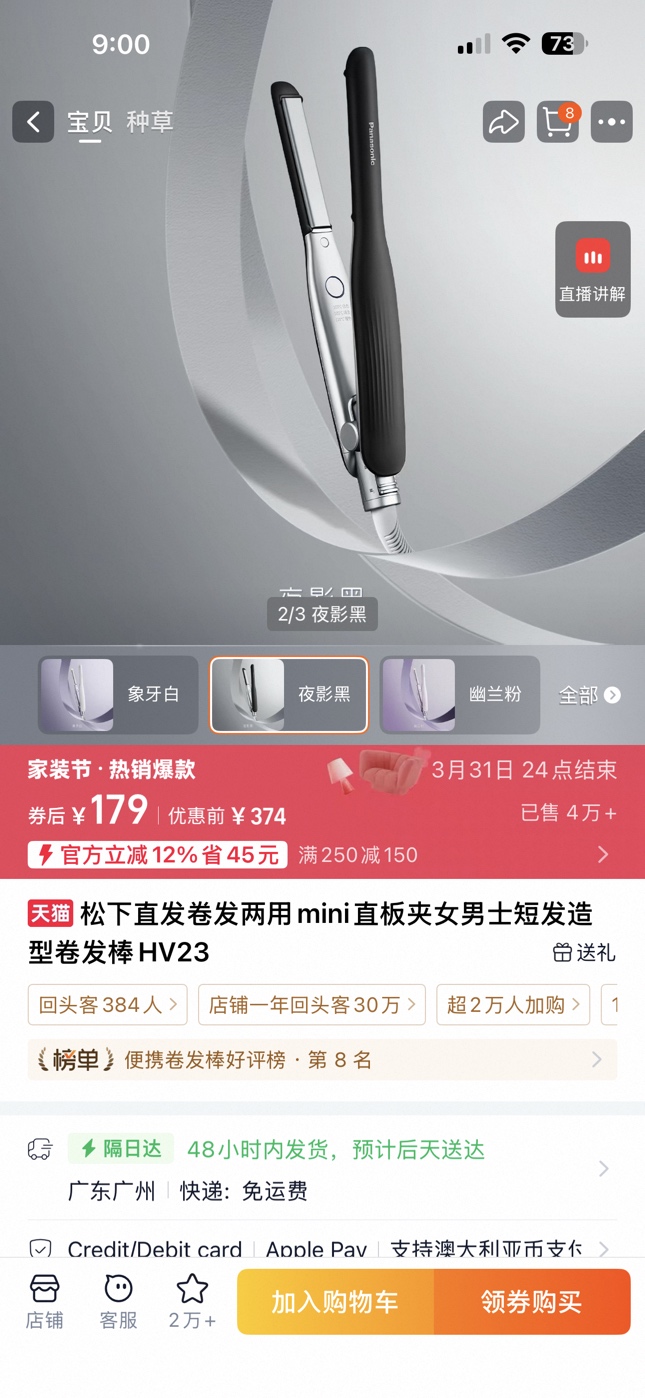Open the 官方立减12% discount details

[x=320, y=855]
